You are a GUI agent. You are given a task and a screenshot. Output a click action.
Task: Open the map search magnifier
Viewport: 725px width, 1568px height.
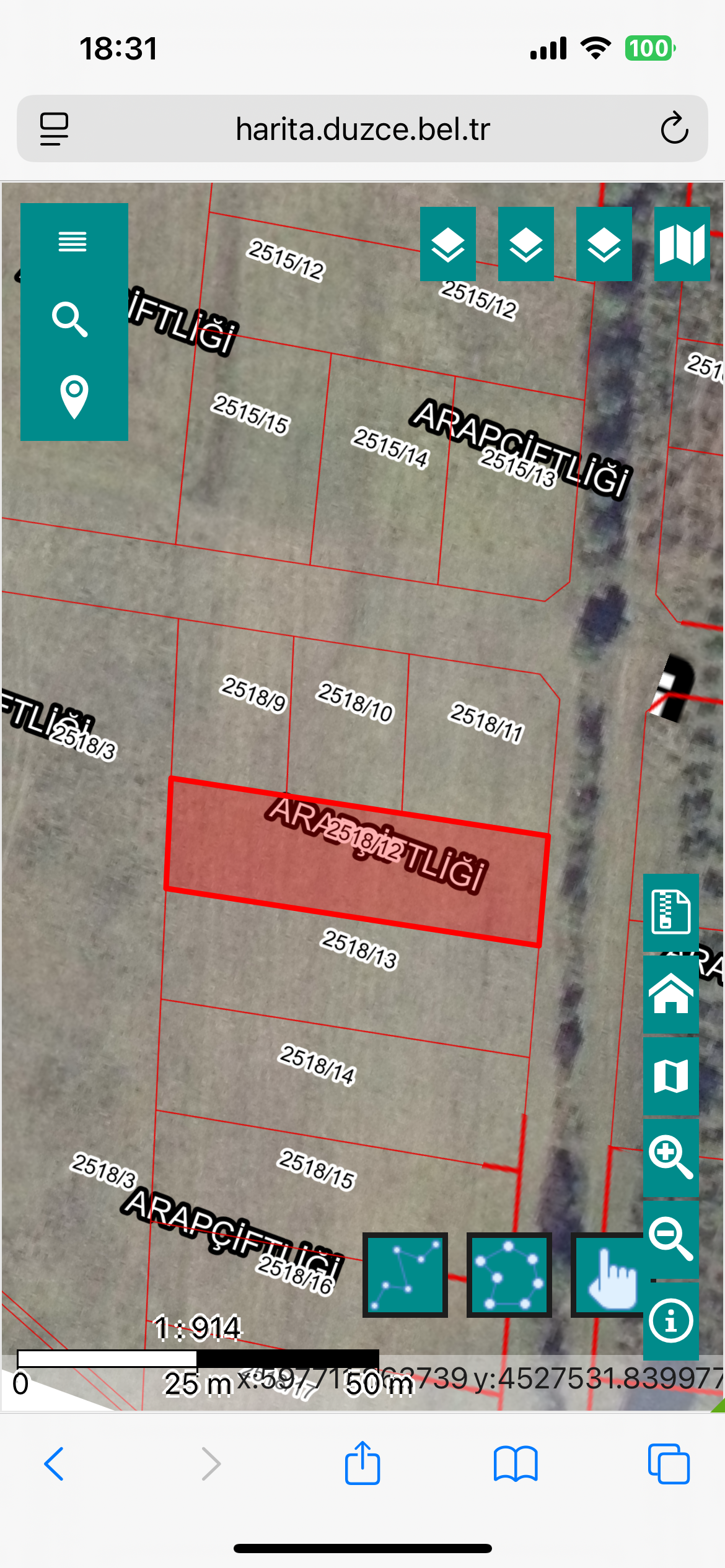70,320
